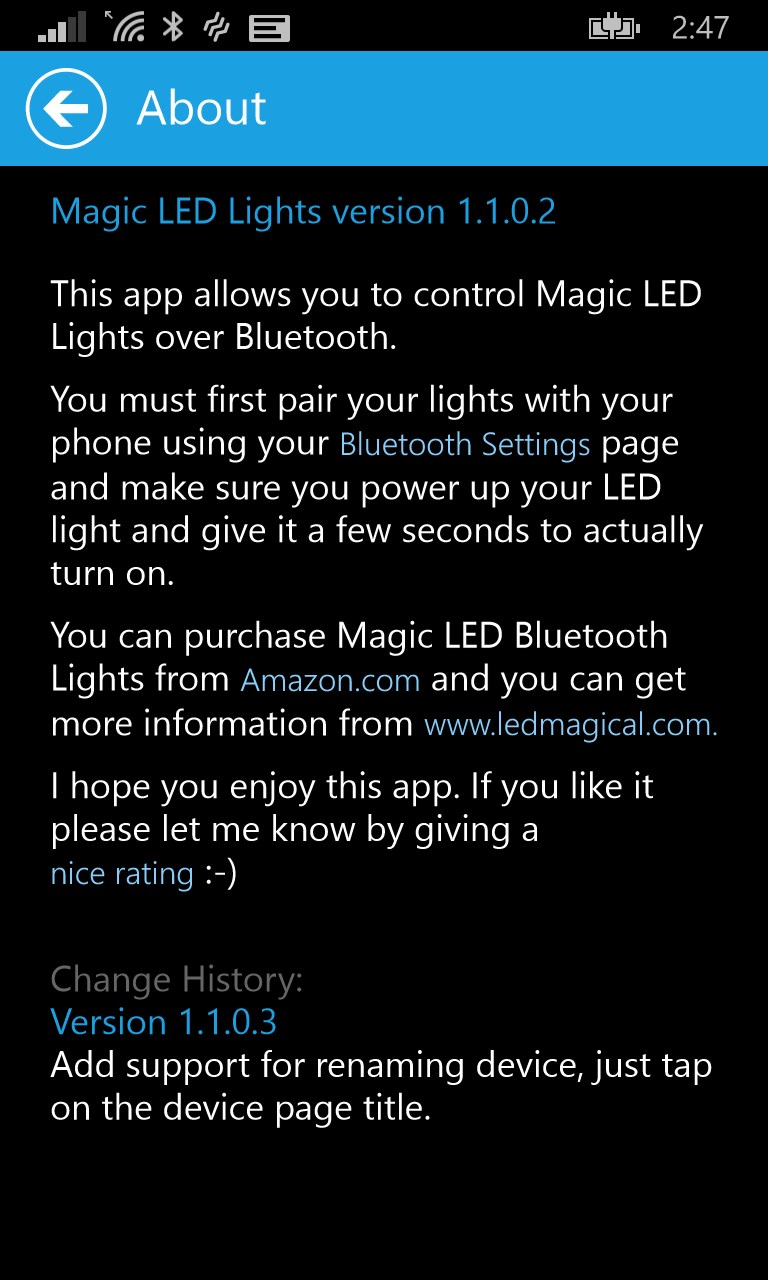The height and width of the screenshot is (1280, 768).
Task: Tap the app description paragraph
Action: pyautogui.click(x=377, y=314)
